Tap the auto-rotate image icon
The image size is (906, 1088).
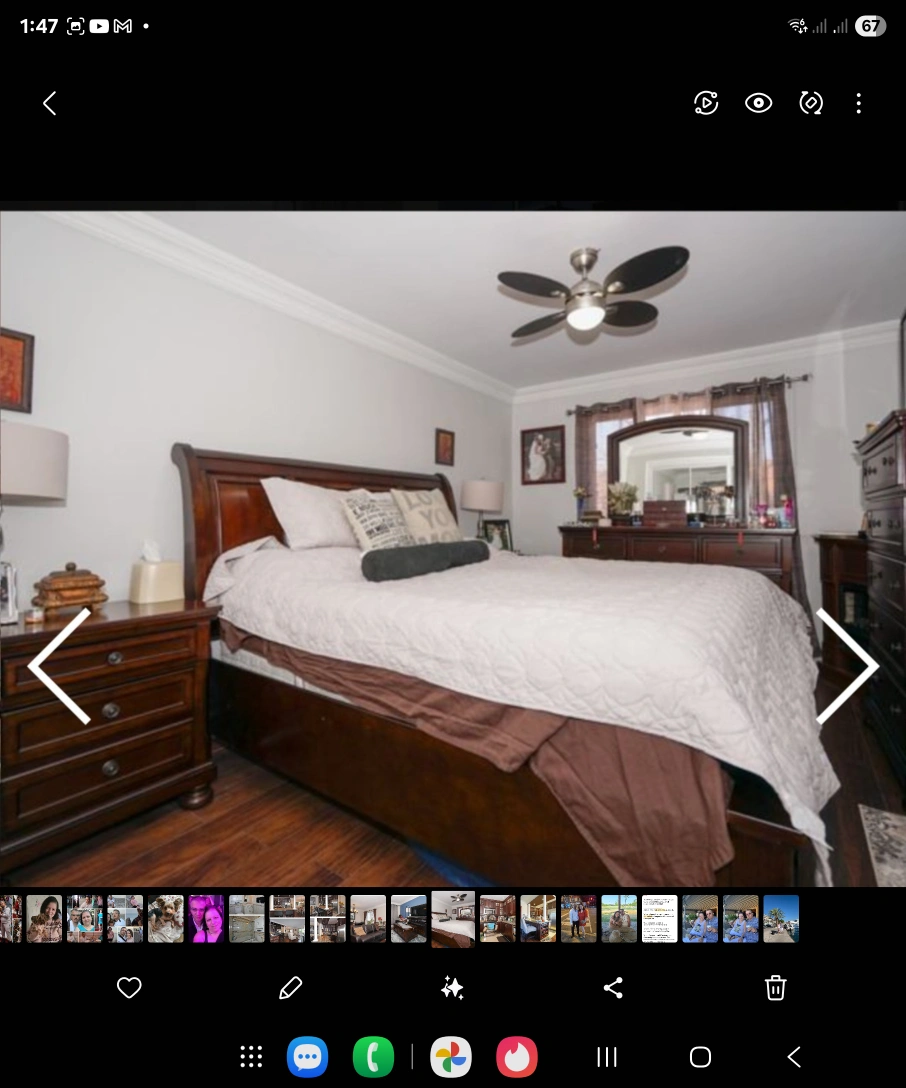811,103
